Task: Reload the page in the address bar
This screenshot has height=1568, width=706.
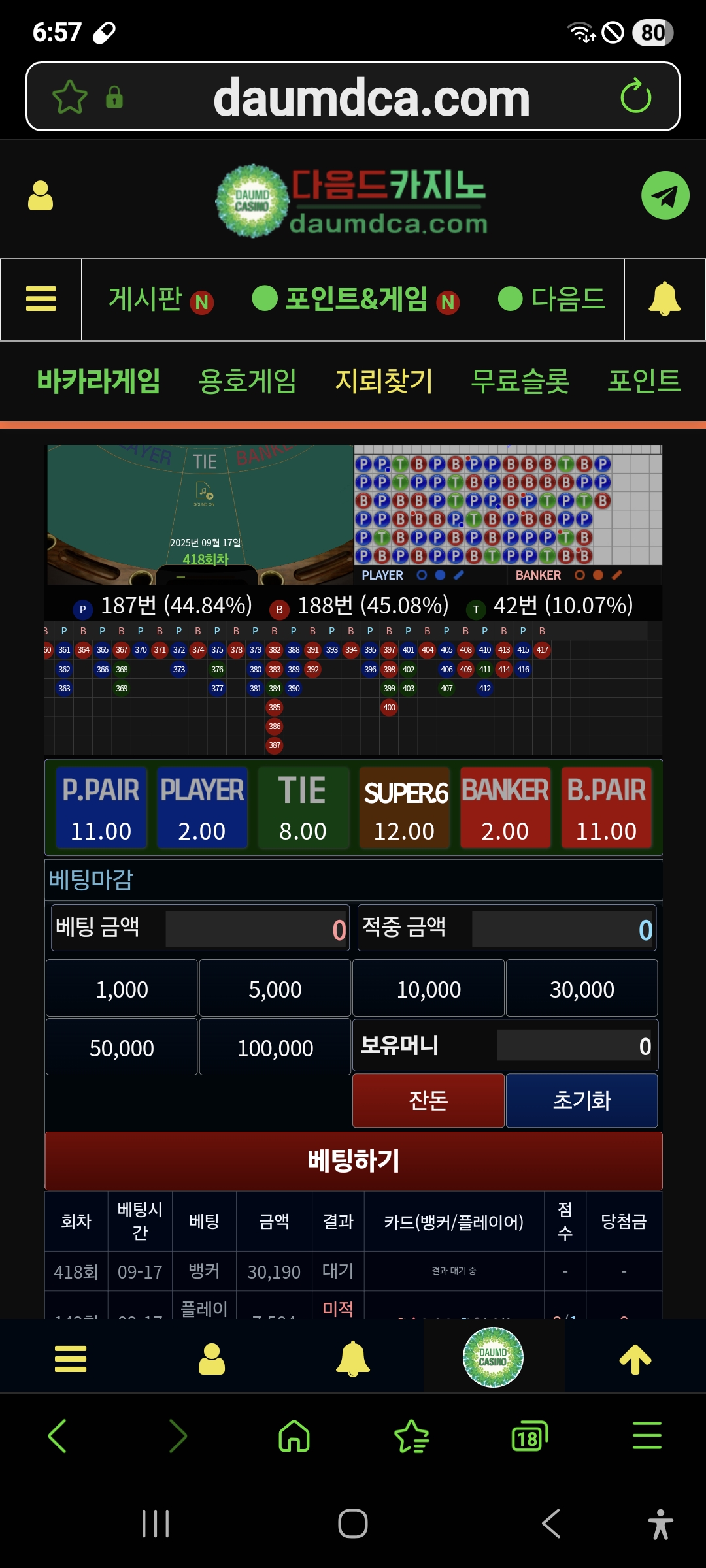Action: coord(635,97)
